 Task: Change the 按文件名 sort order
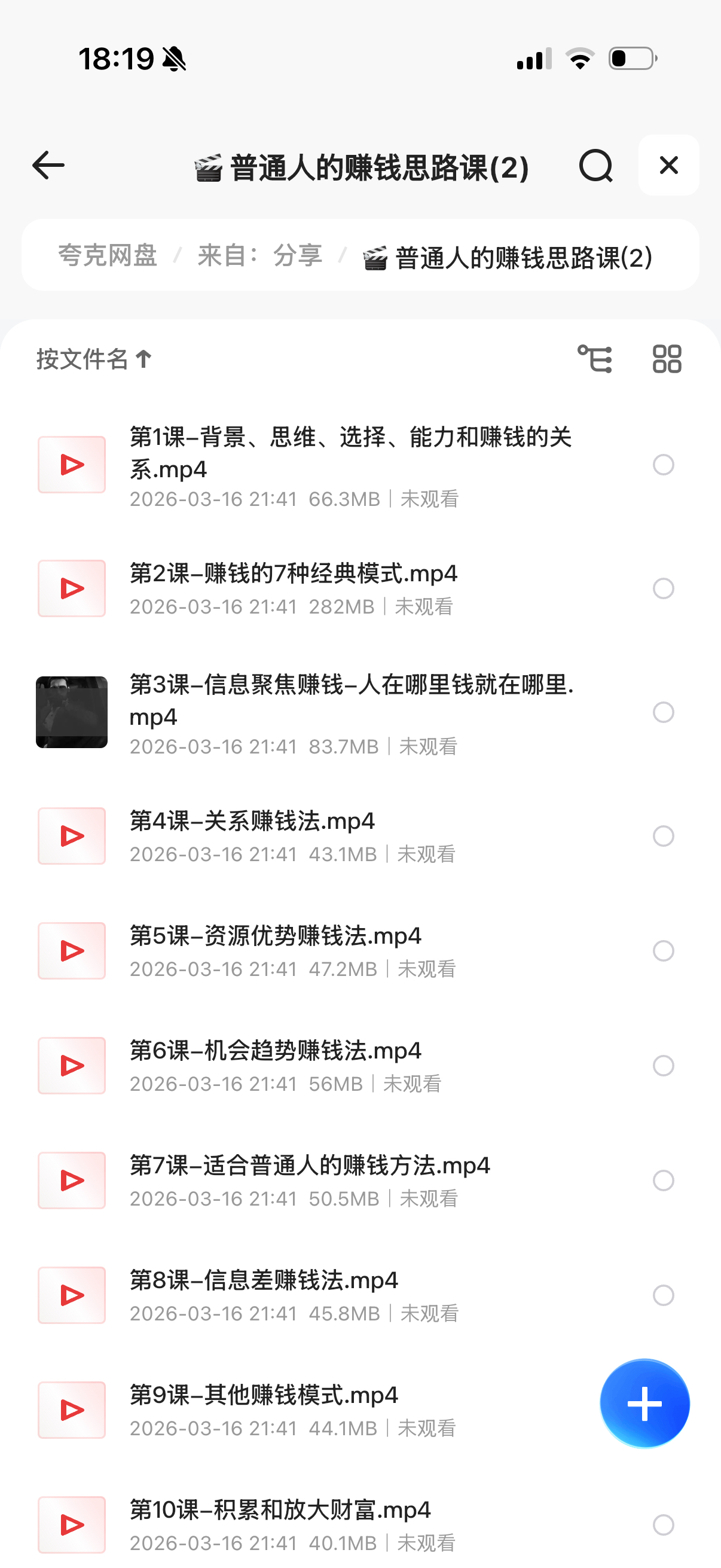pos(94,359)
